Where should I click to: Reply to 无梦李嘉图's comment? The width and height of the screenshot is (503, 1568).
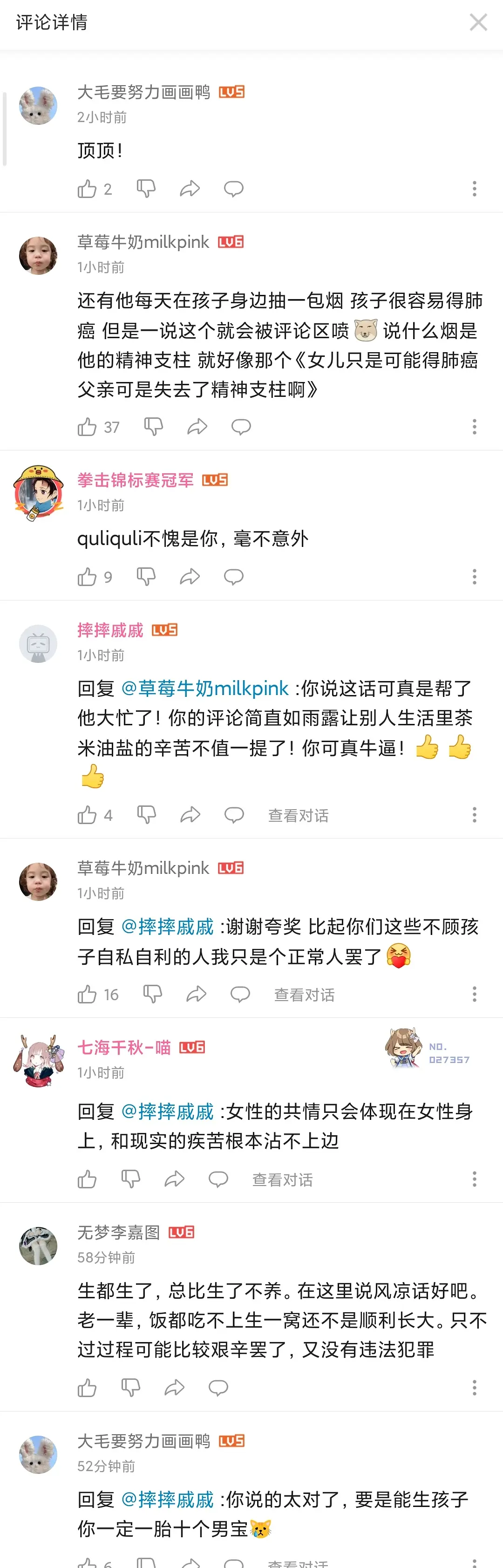click(x=218, y=1388)
